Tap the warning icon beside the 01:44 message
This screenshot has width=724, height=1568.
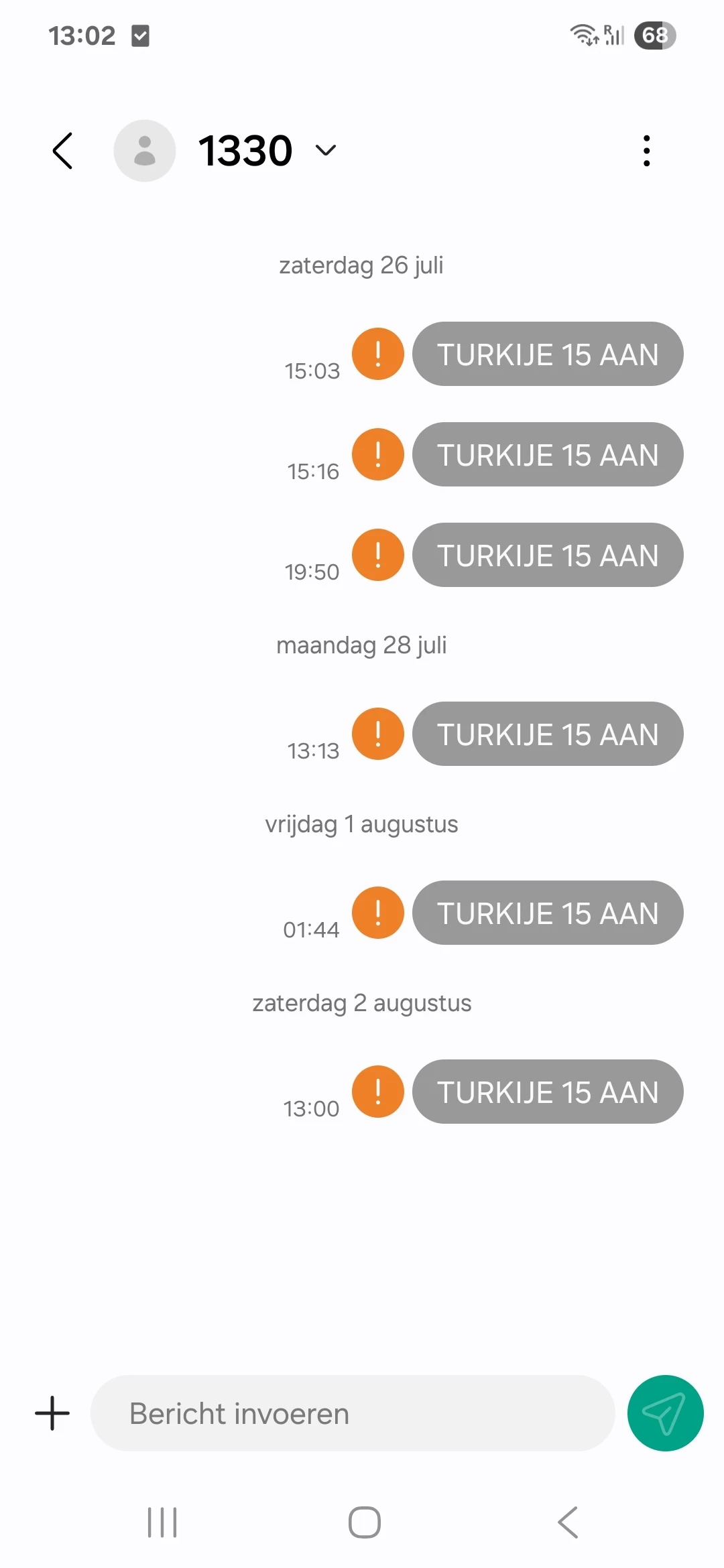[x=378, y=913]
